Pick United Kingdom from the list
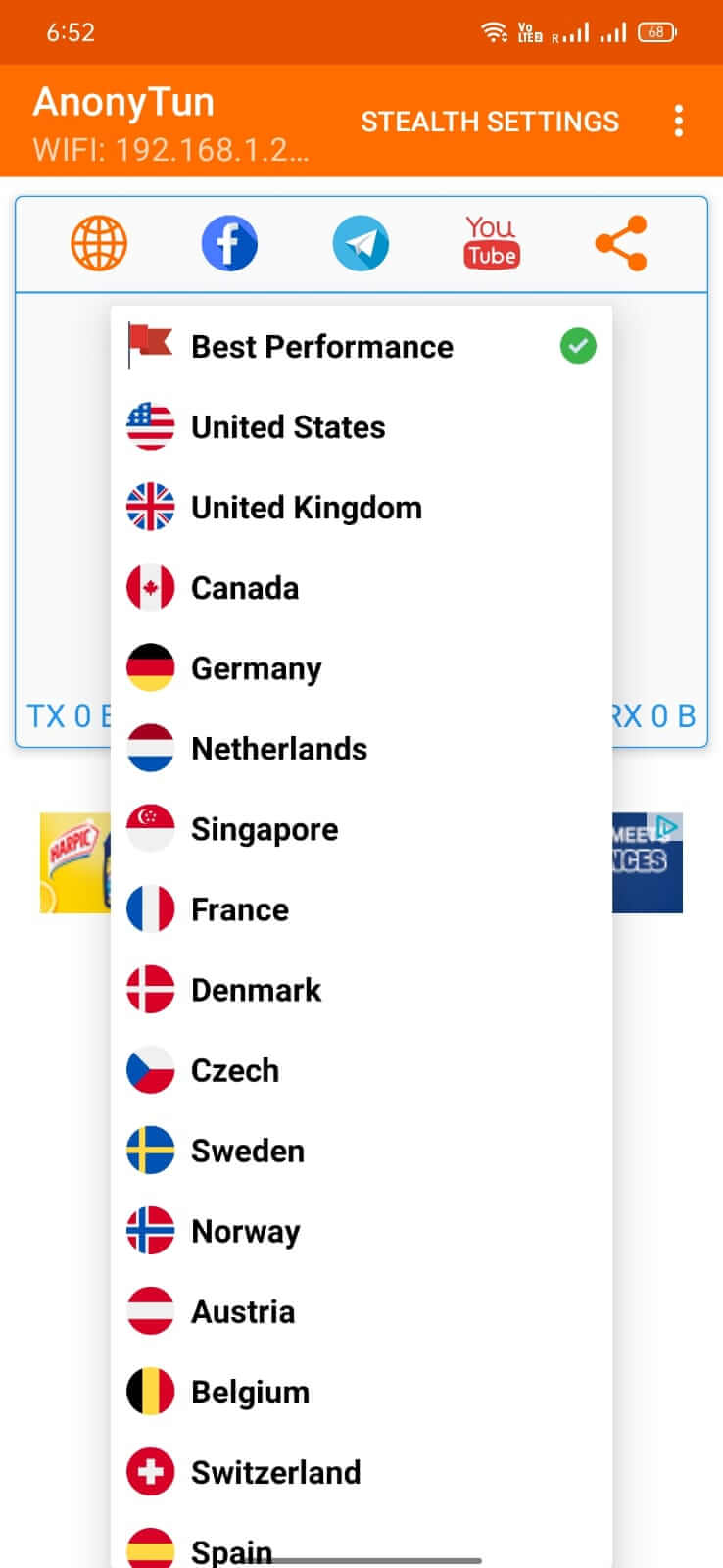This screenshot has width=723, height=1568. click(361, 507)
